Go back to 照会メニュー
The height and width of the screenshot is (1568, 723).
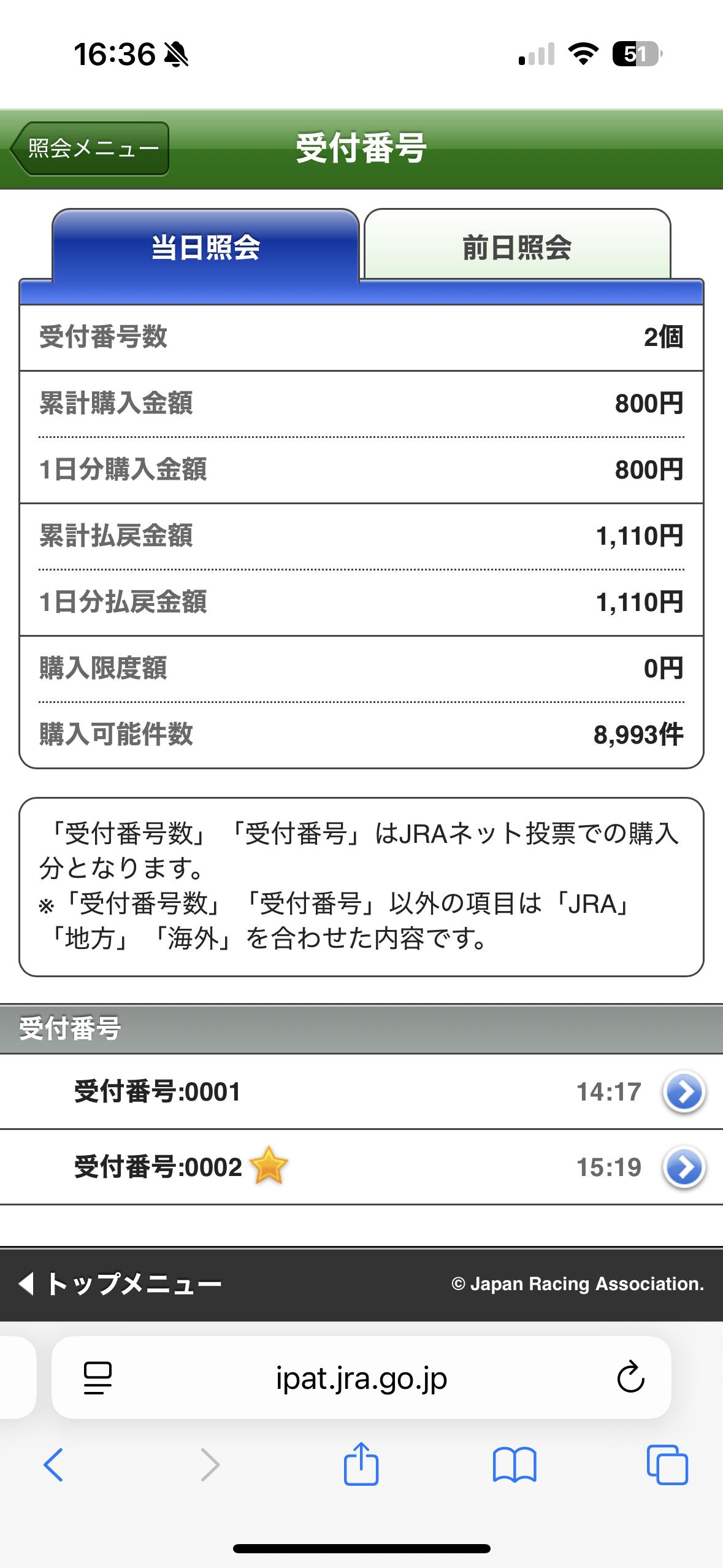pos(90,148)
